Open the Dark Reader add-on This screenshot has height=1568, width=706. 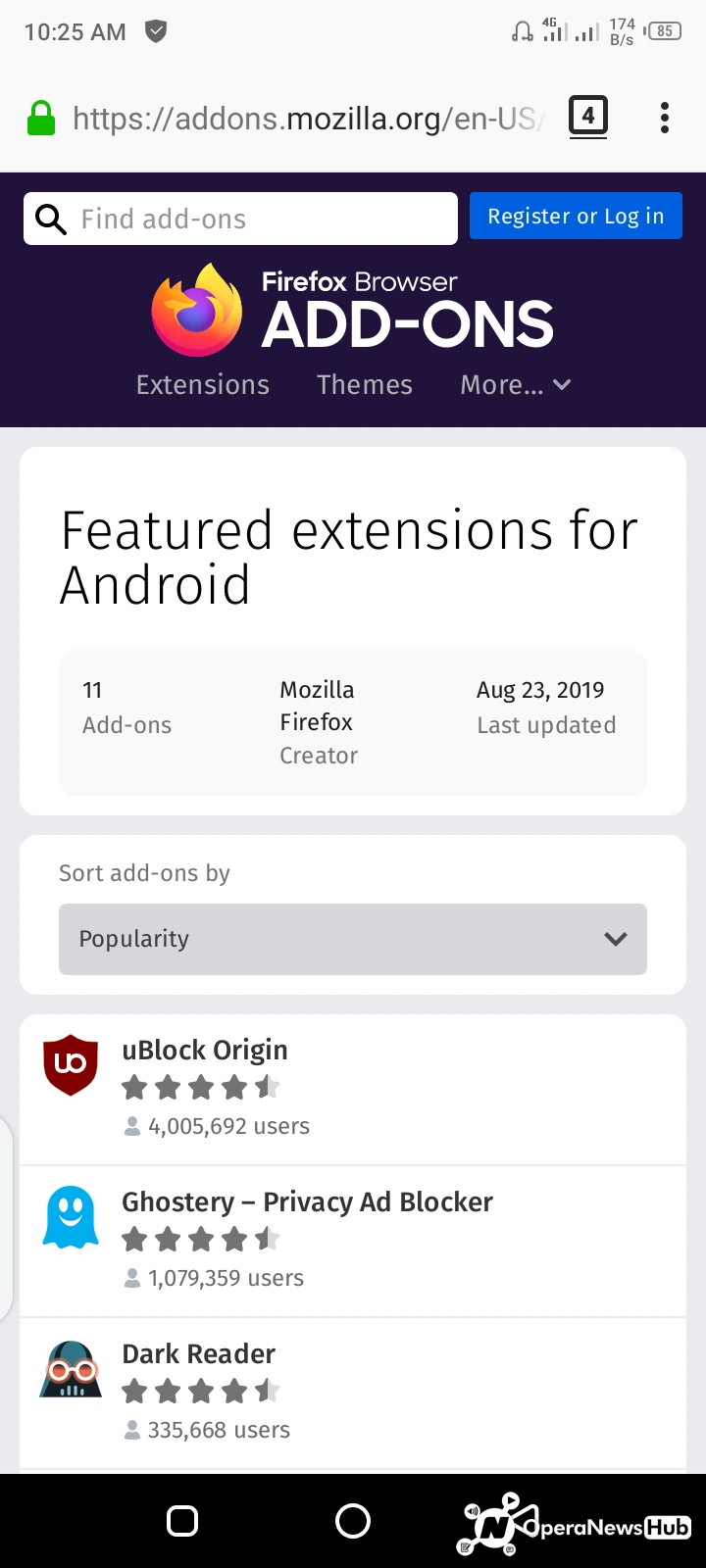198,1353
